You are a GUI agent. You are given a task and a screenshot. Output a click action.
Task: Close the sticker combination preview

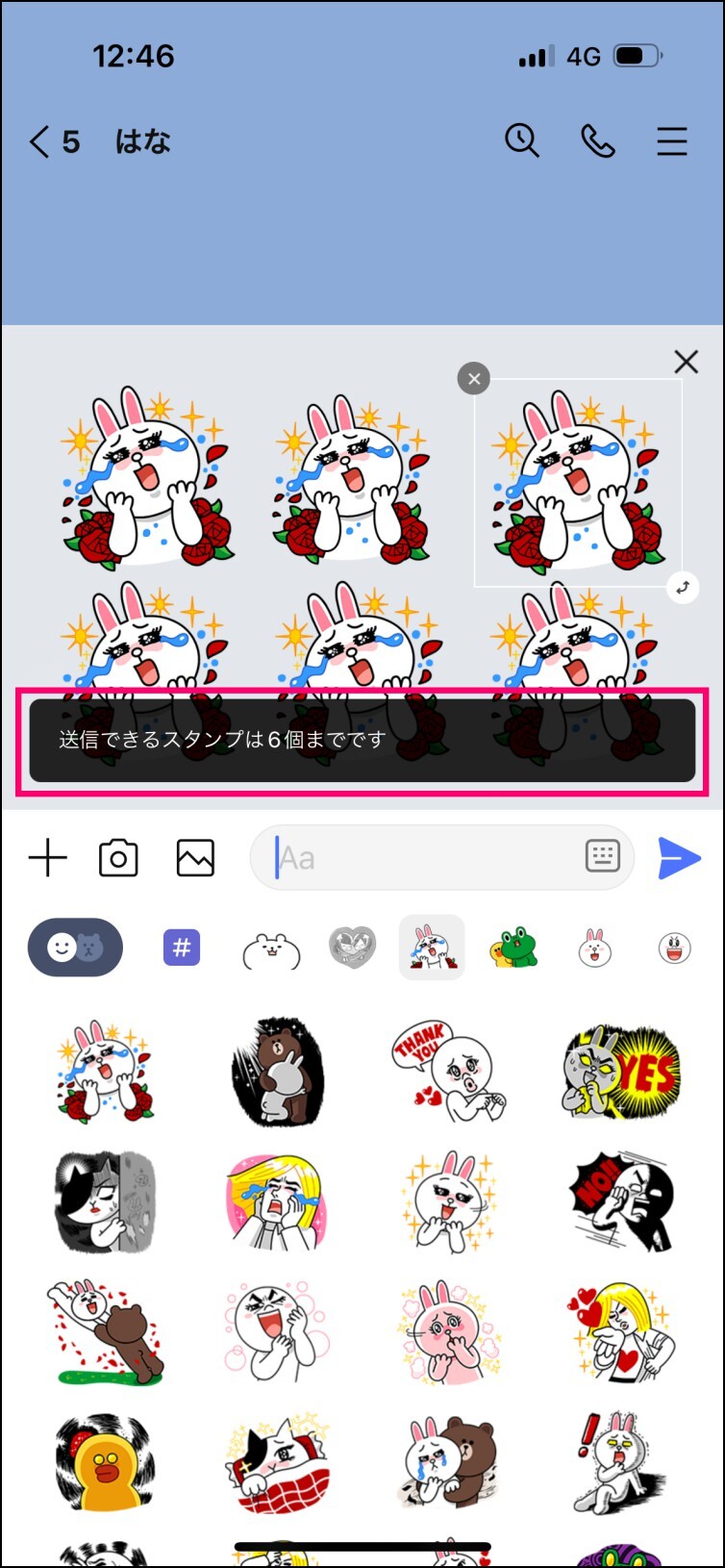(686, 362)
